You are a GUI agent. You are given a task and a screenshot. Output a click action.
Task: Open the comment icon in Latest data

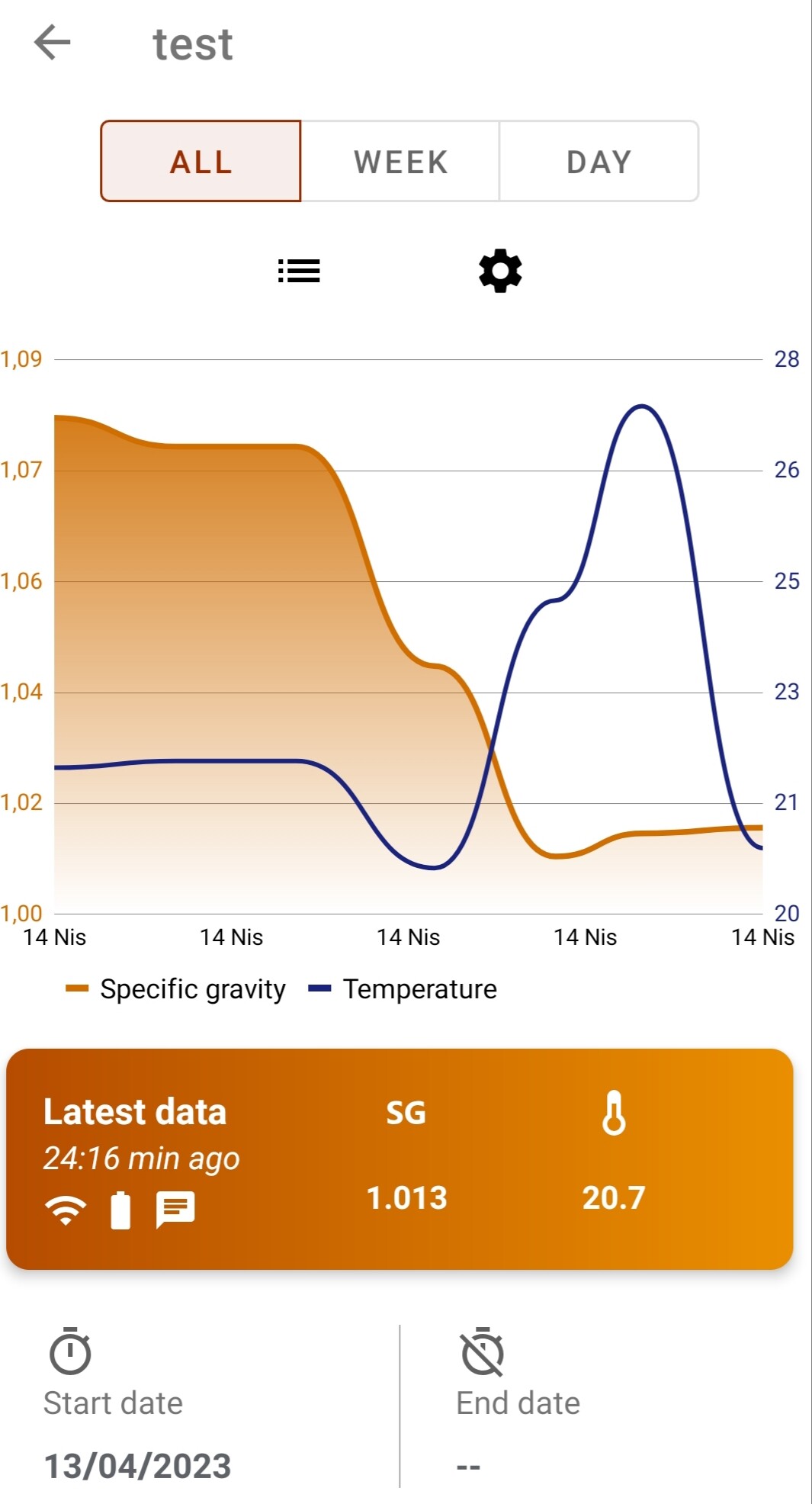pyautogui.click(x=175, y=1210)
